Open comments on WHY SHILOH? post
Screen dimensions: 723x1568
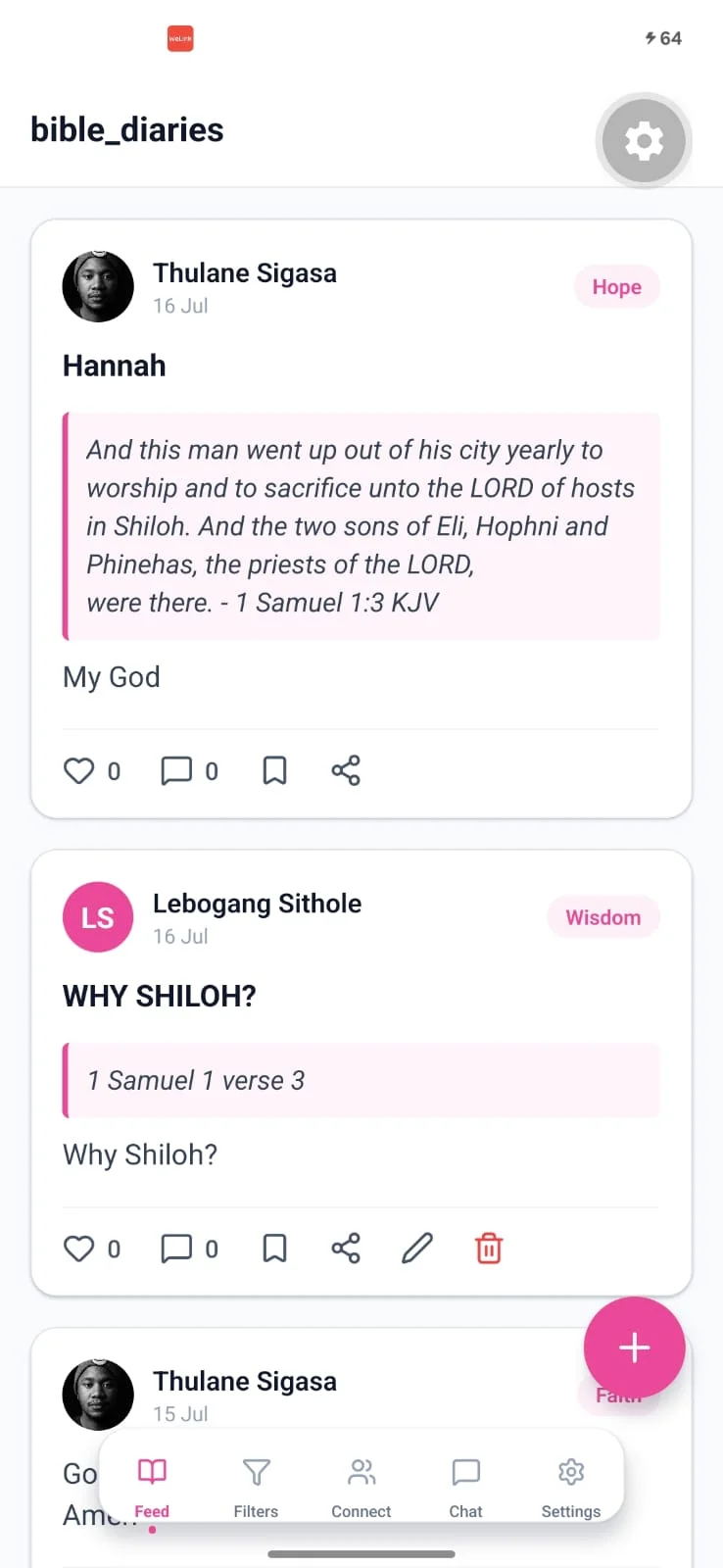pos(190,1249)
